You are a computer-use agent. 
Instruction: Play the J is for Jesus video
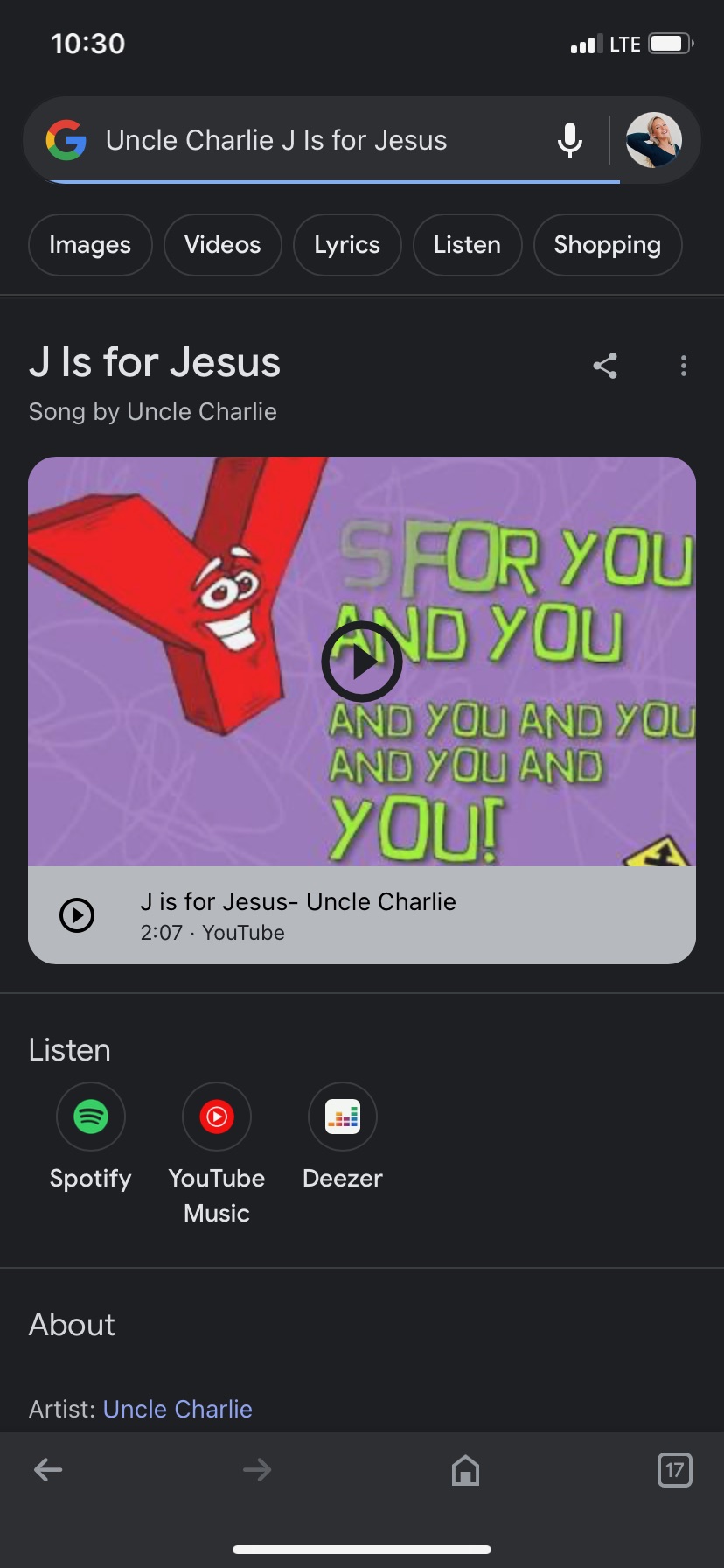click(362, 661)
